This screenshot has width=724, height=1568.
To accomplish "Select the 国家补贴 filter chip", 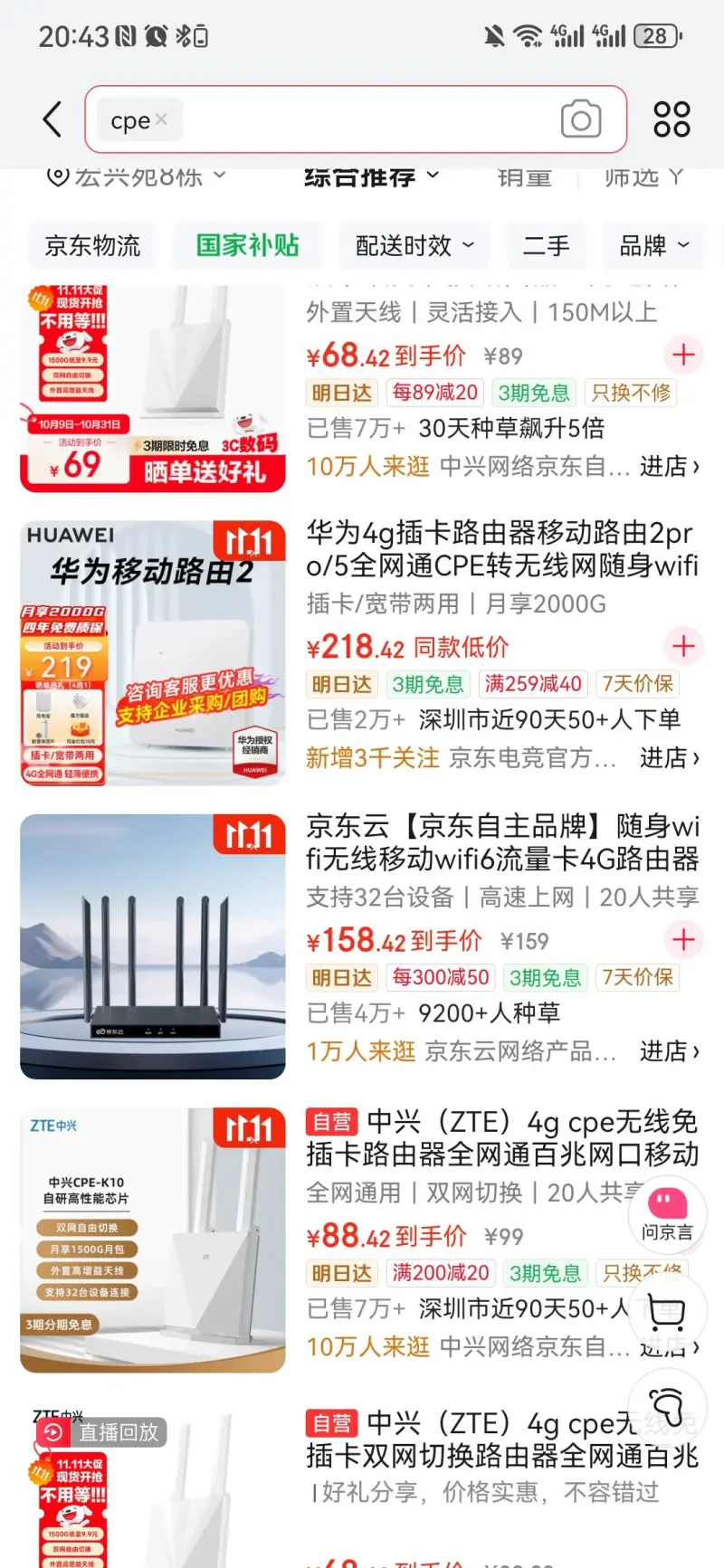I will (x=248, y=245).
